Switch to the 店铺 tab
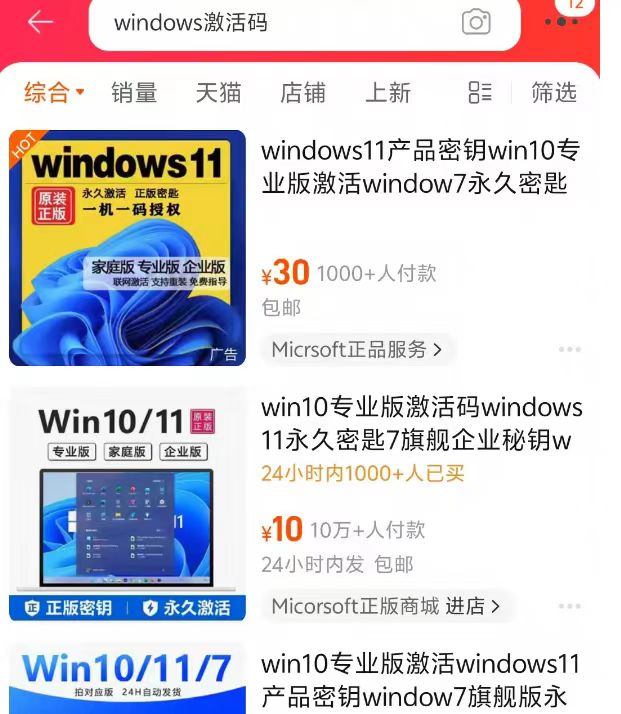The width and height of the screenshot is (621, 714). click(303, 93)
